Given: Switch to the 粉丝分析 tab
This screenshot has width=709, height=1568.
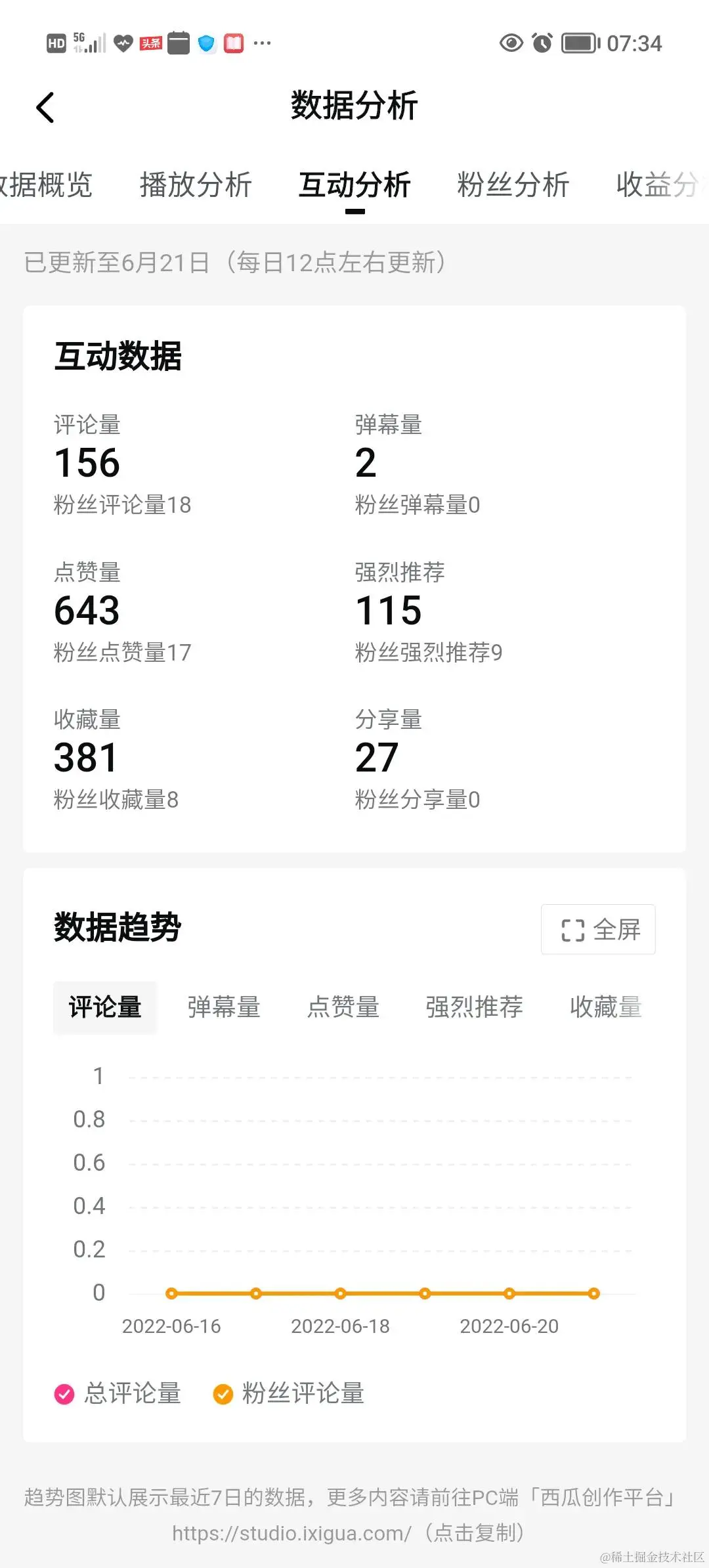Looking at the screenshot, I should 513,186.
